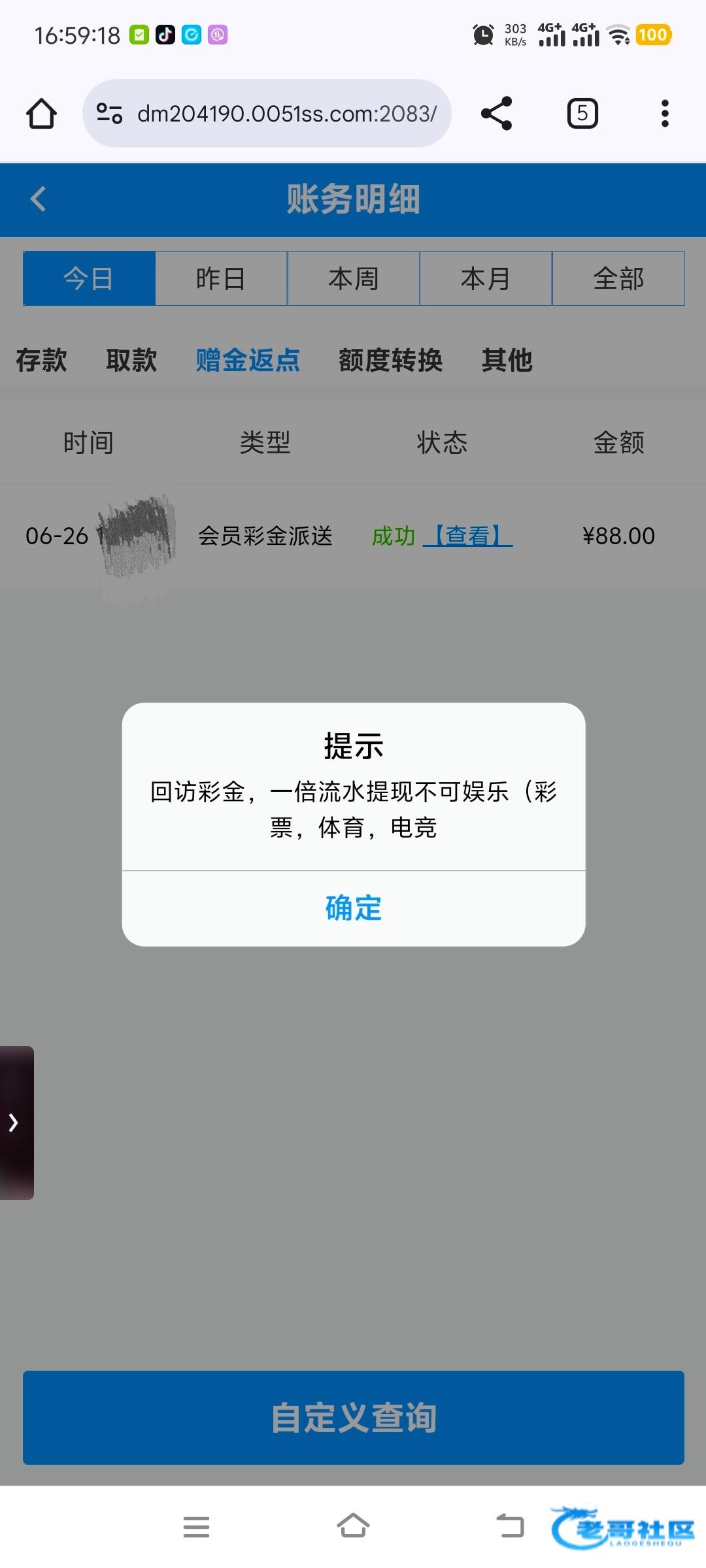Switch to the 昨日 filter
The width and height of the screenshot is (706, 1568).
pyautogui.click(x=221, y=278)
